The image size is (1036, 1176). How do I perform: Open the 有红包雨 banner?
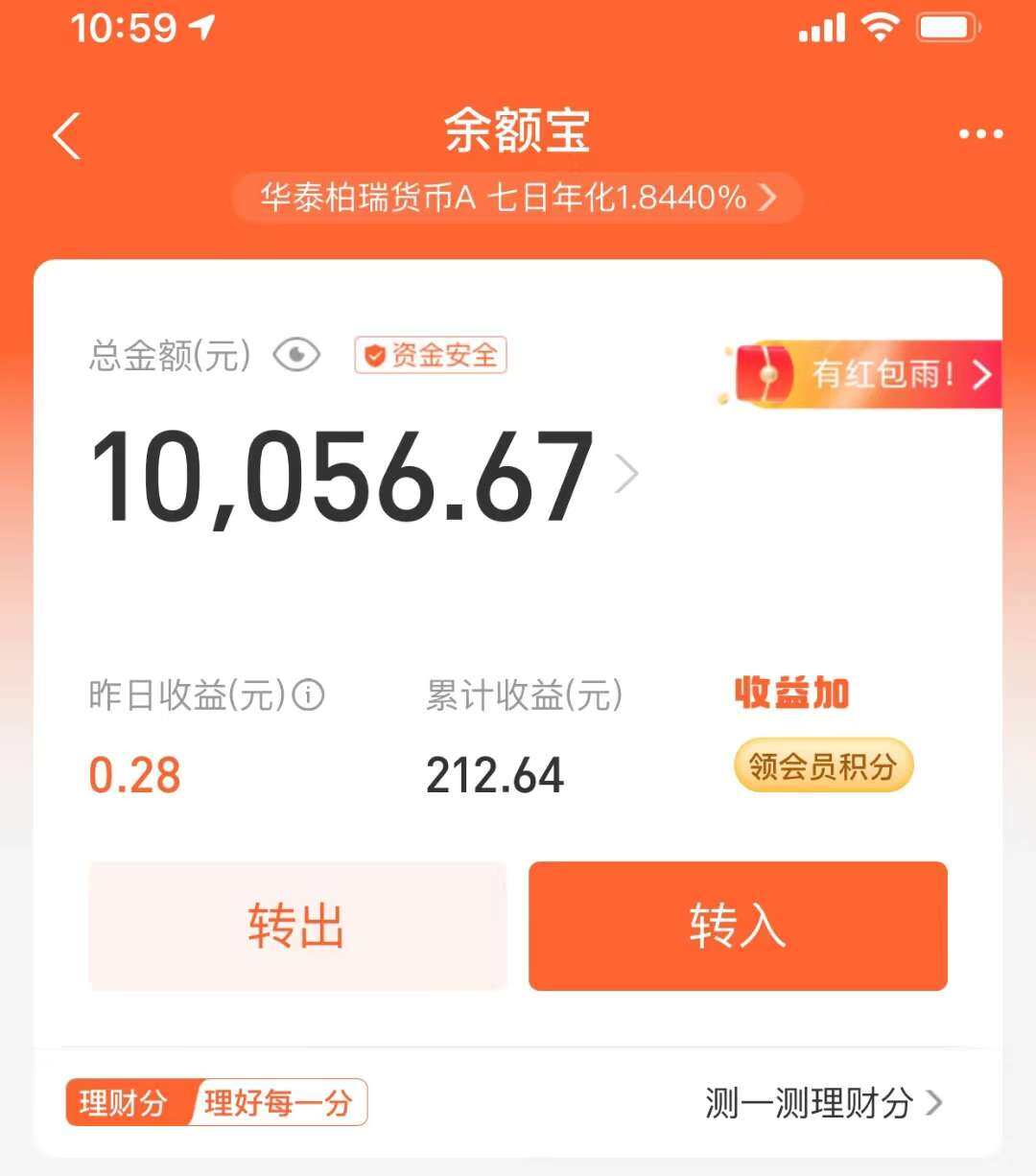863,374
